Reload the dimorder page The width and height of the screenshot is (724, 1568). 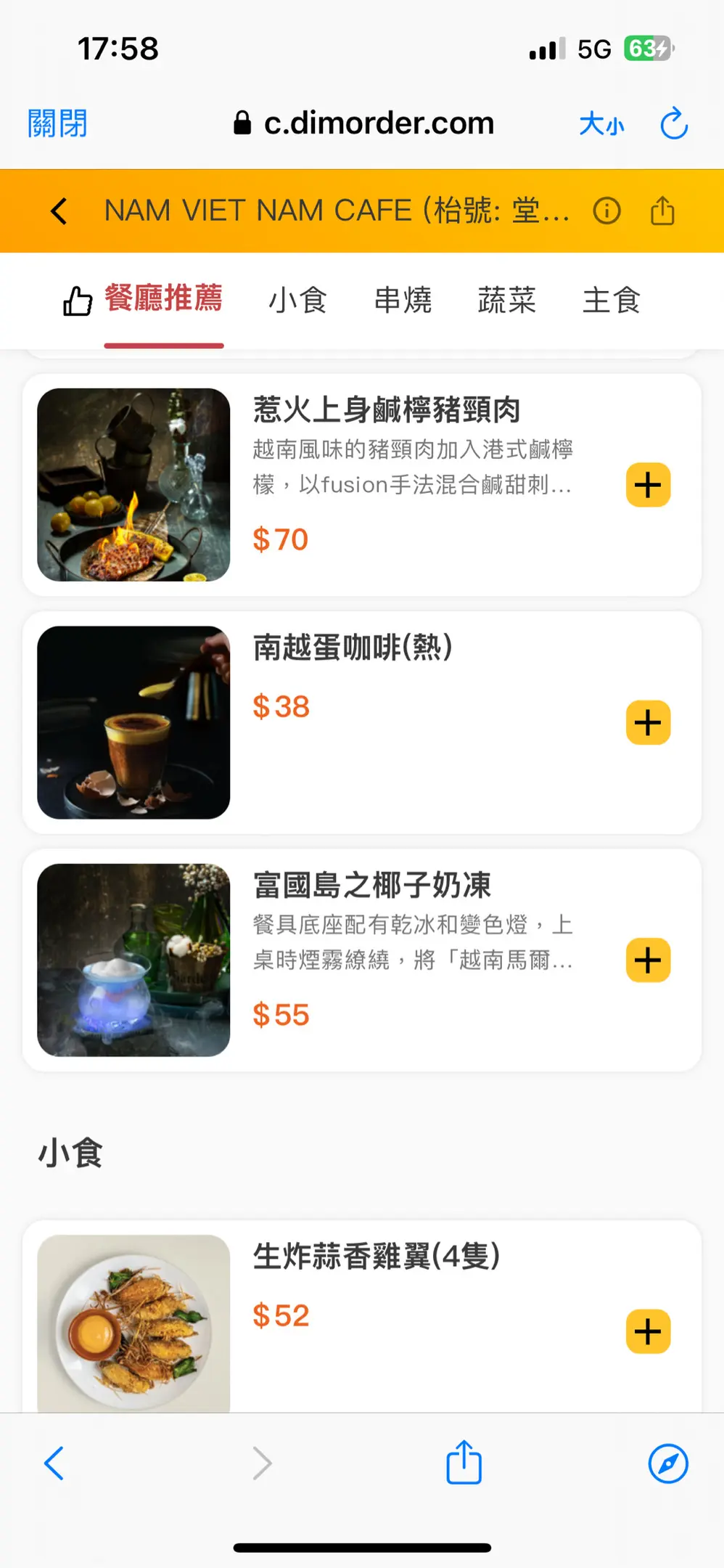tap(673, 123)
